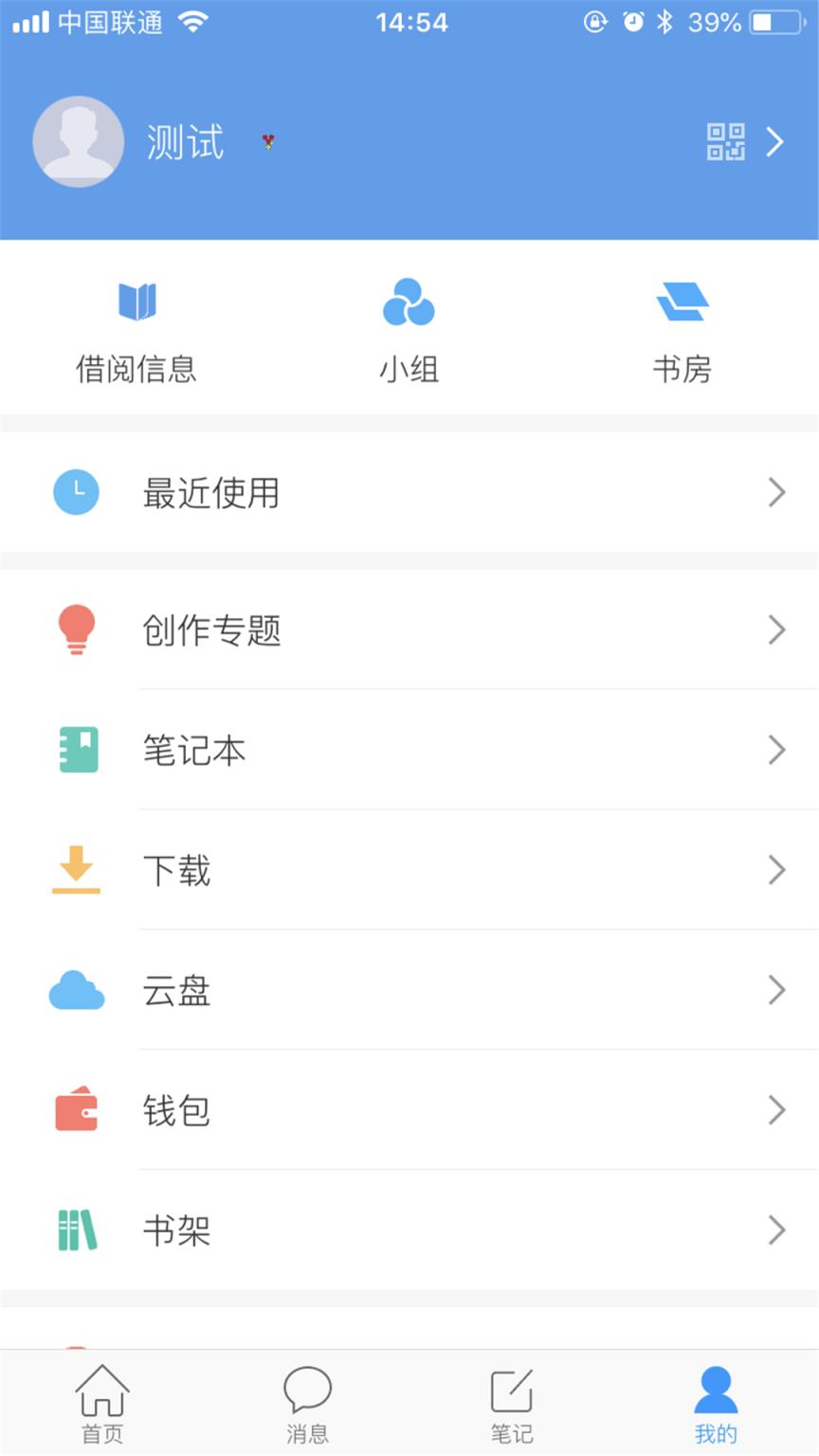
Task: Tap the username 测试 text
Action: [184, 142]
